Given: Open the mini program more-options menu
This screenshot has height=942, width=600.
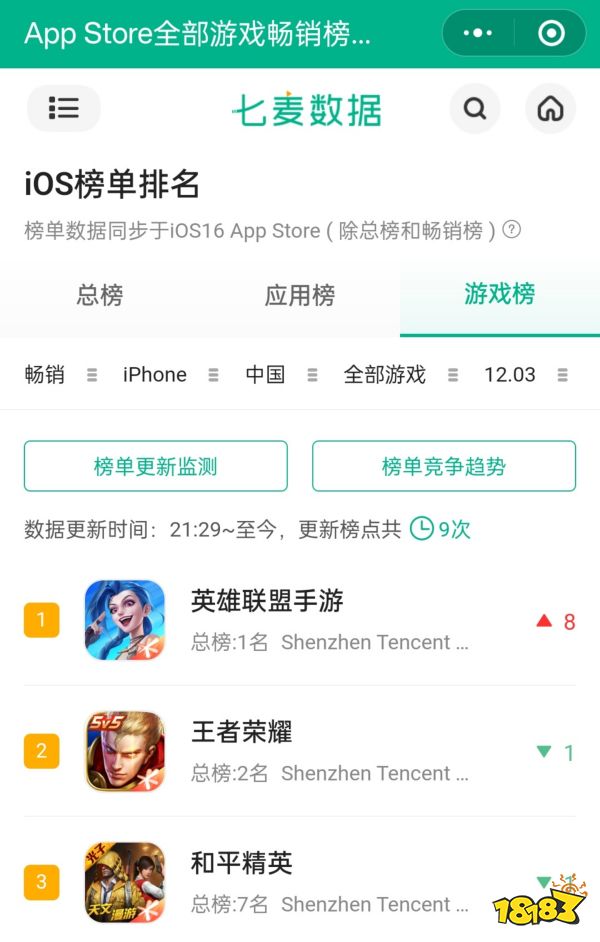Looking at the screenshot, I should click(477, 33).
